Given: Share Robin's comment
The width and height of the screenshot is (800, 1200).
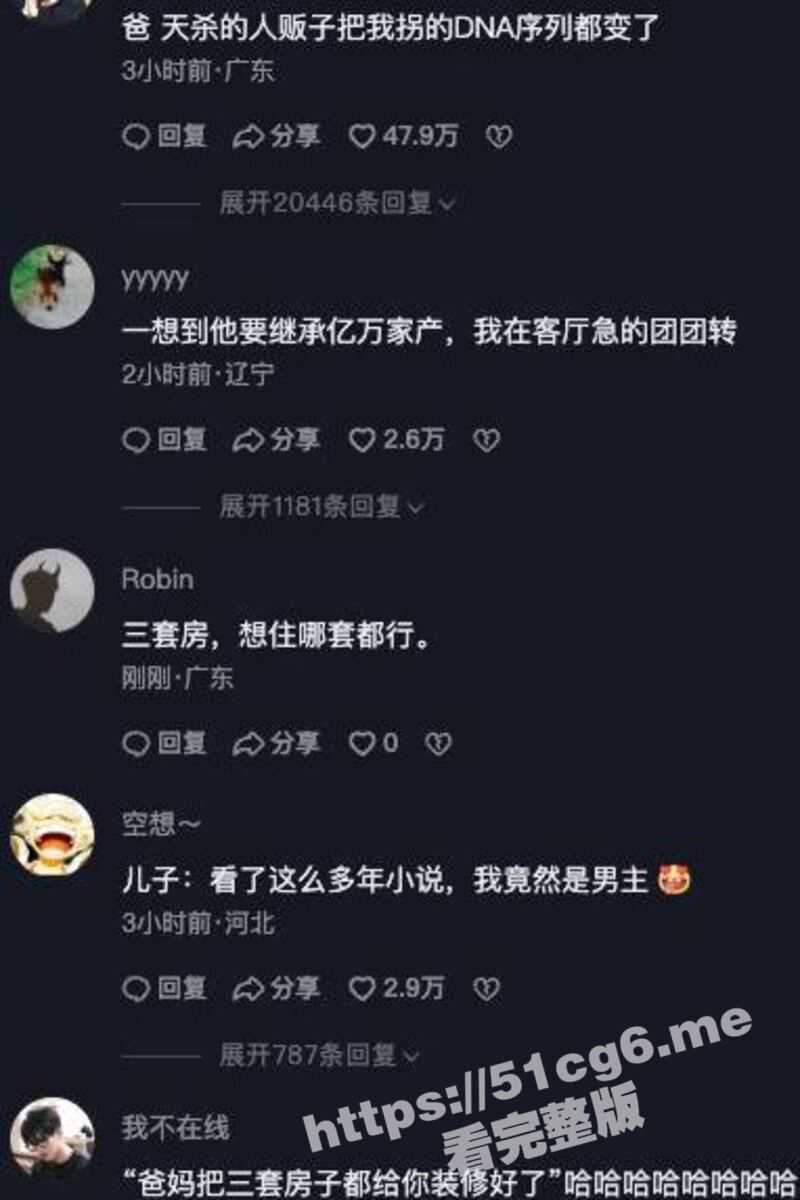Looking at the screenshot, I should pos(277,743).
